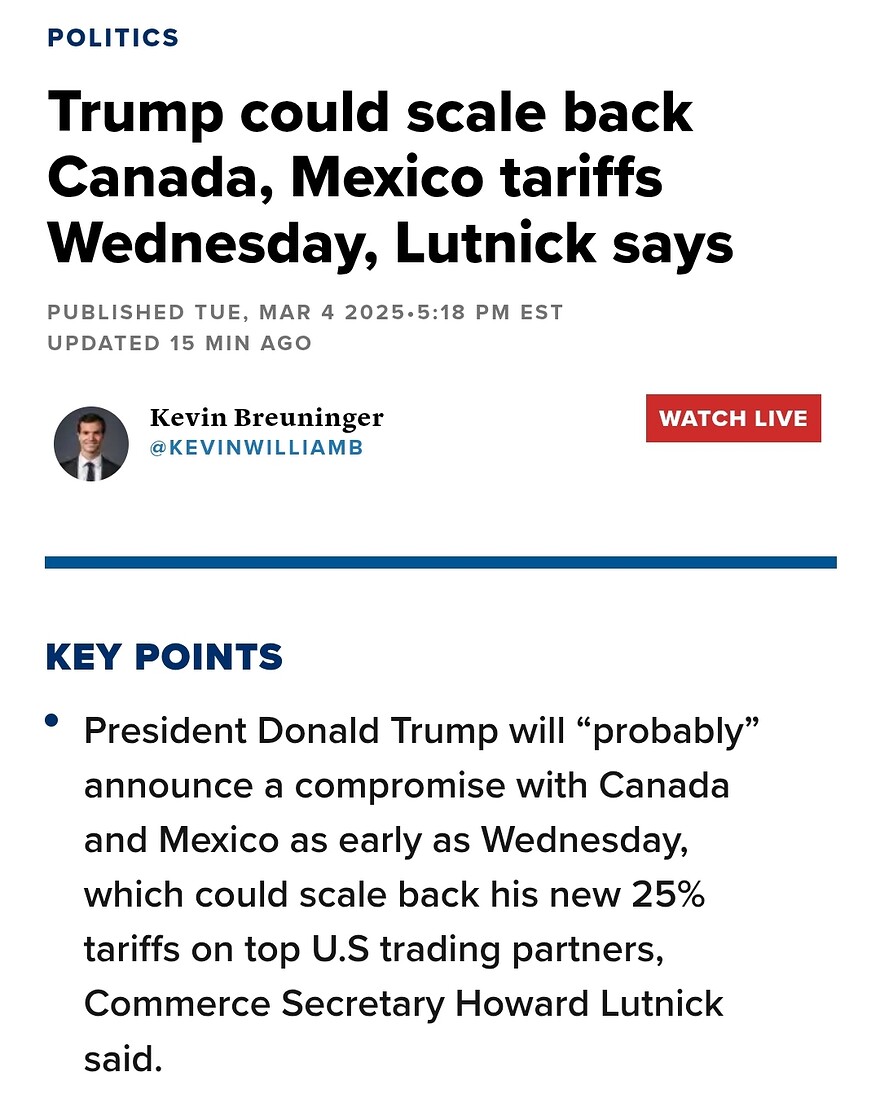The image size is (880, 1116).
Task: Open the POLITICS section link
Action: click(x=113, y=38)
